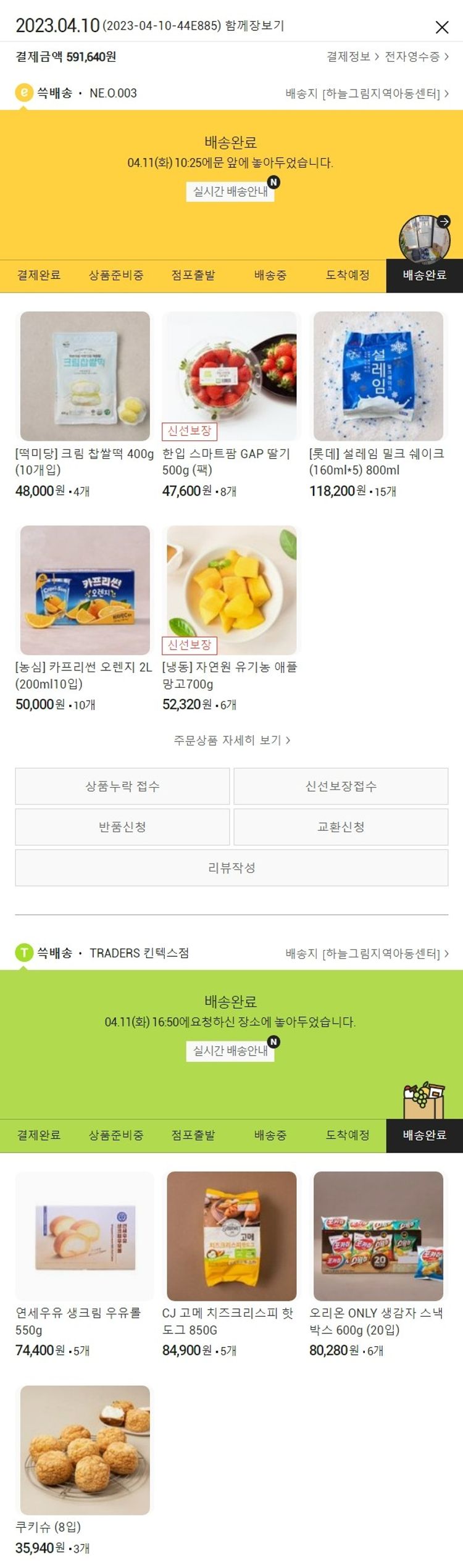Screen dimensions: 463x1568
Task: Open 배송지 link in NE.O.003 section
Action: 367,94
